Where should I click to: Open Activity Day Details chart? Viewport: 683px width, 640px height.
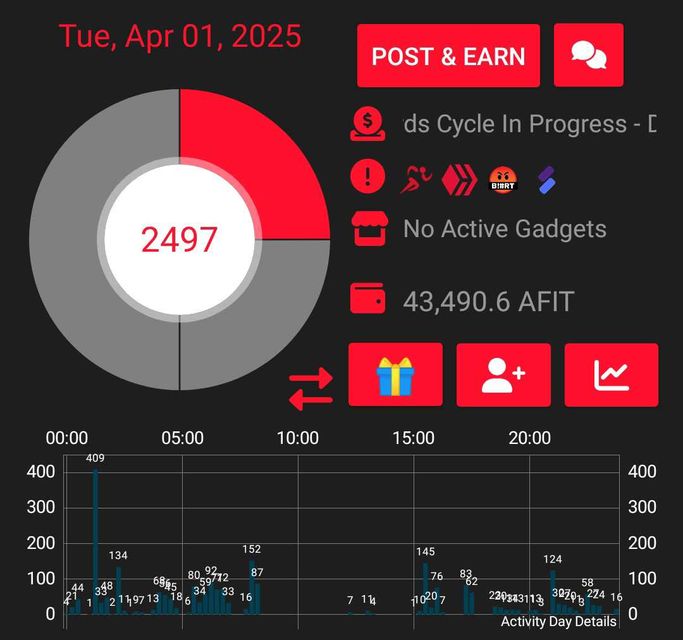point(558,621)
